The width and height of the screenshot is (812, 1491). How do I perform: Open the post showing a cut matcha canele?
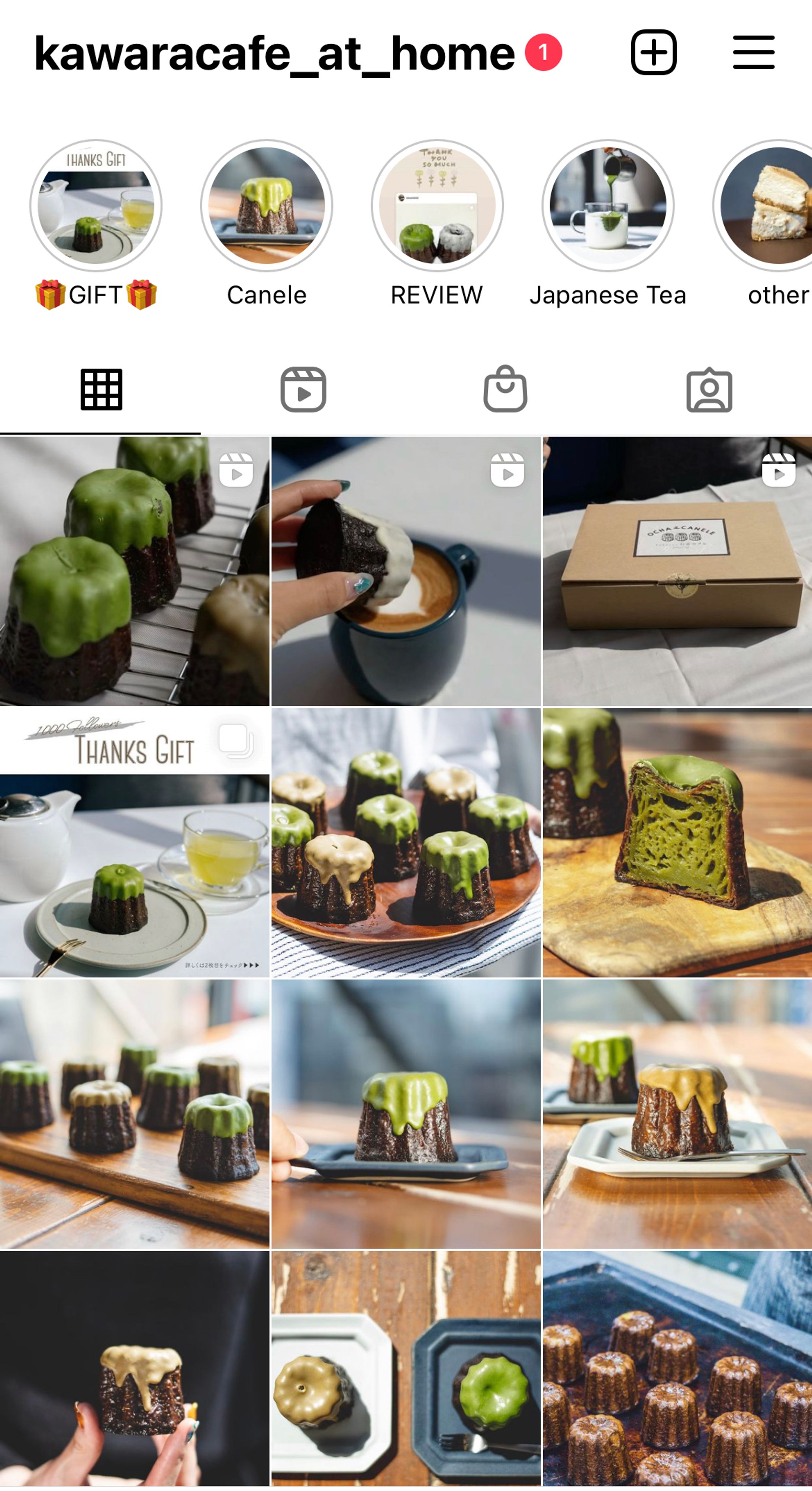pyautogui.click(x=677, y=843)
